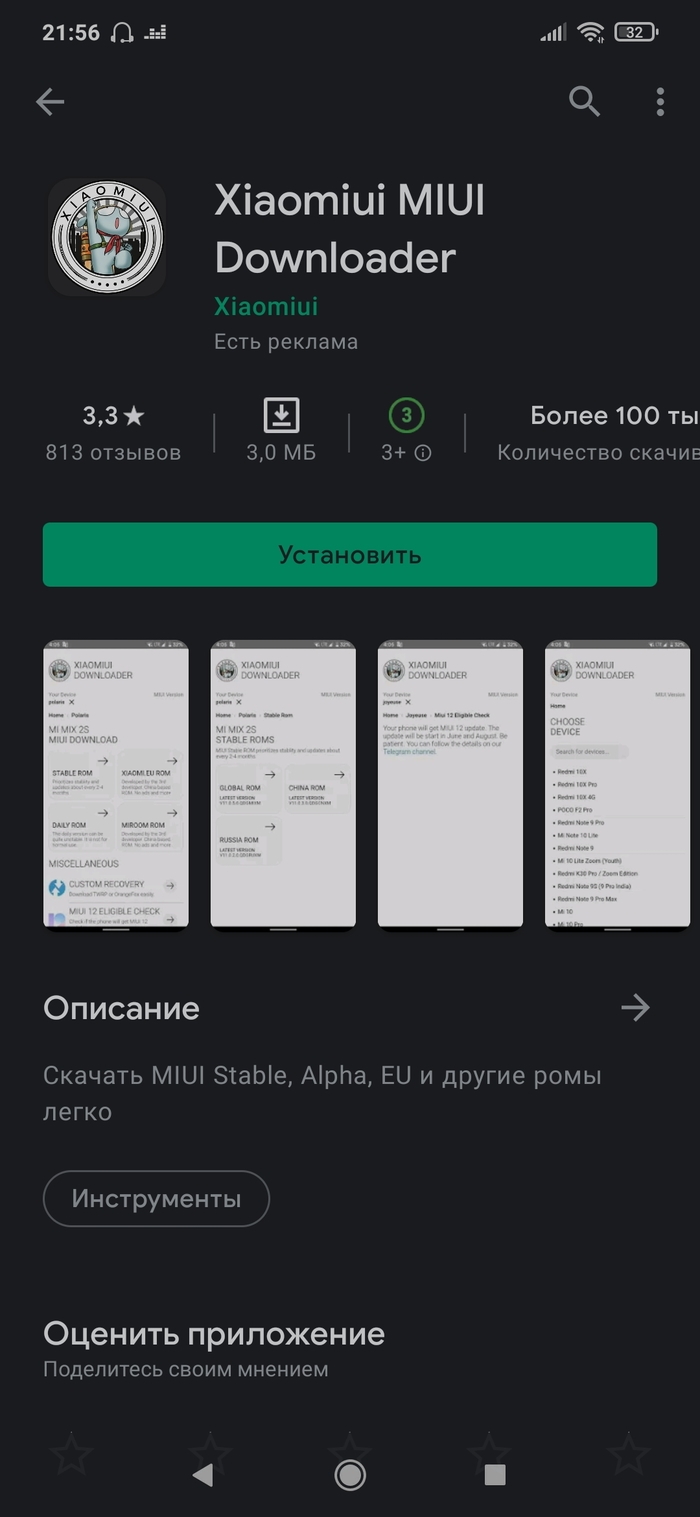Image resolution: width=700 pixels, height=1517 pixels.
Task: Show 3+ age rating info
Action: pos(407,433)
